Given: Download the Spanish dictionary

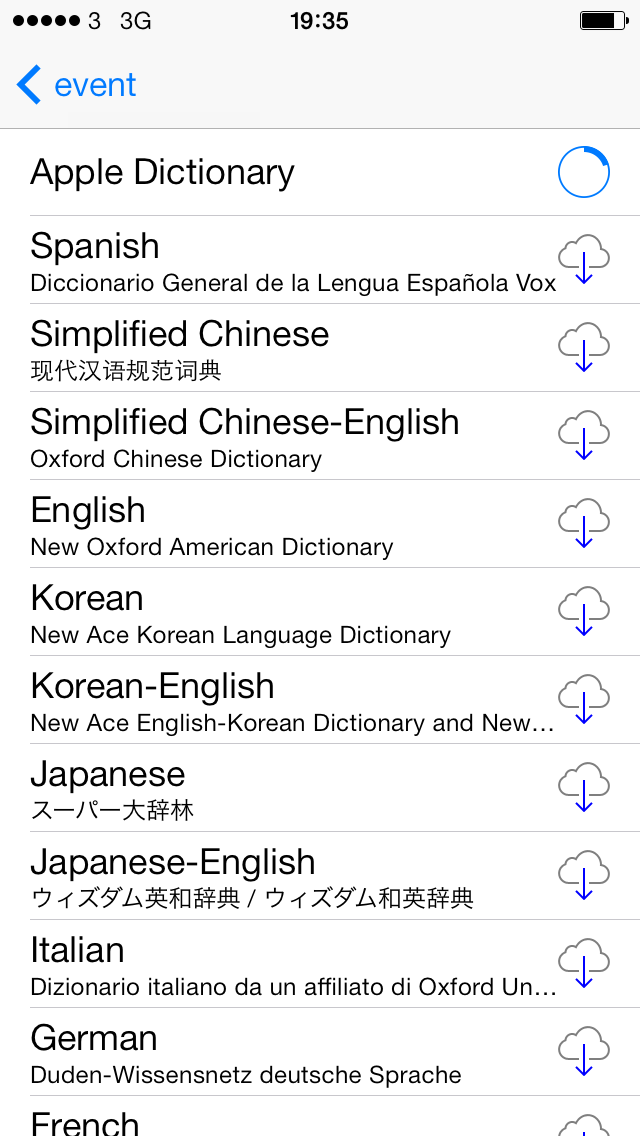Looking at the screenshot, I should tap(583, 259).
